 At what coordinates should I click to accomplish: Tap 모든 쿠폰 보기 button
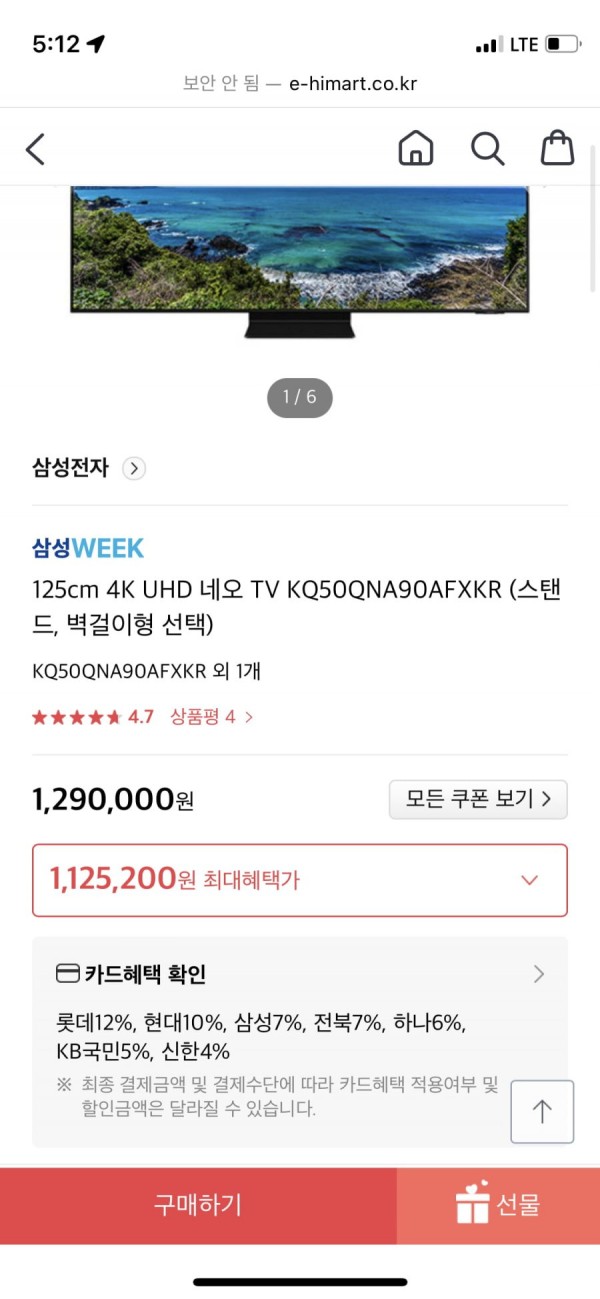(478, 800)
